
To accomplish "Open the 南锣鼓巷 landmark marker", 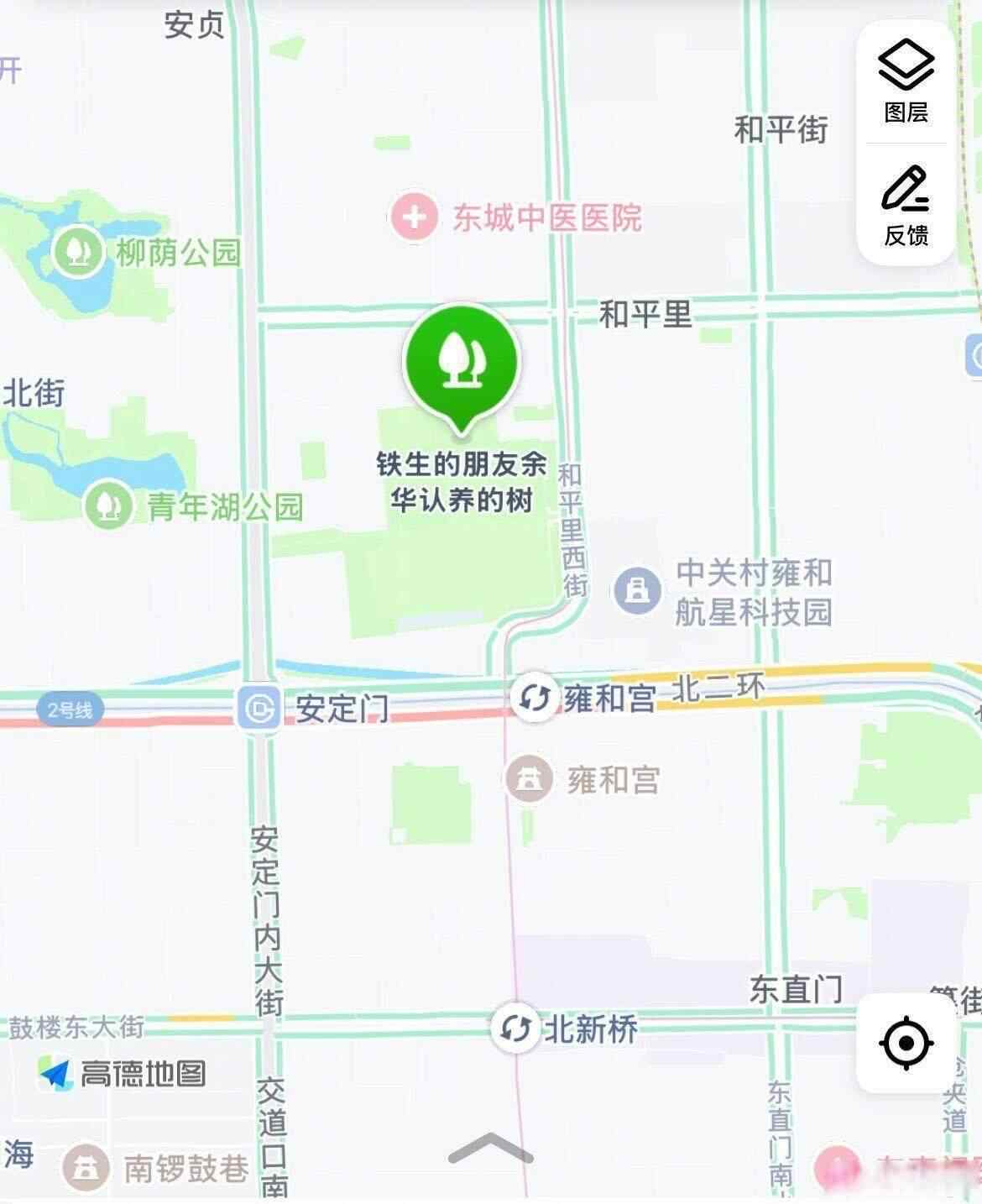I will coord(86,1167).
